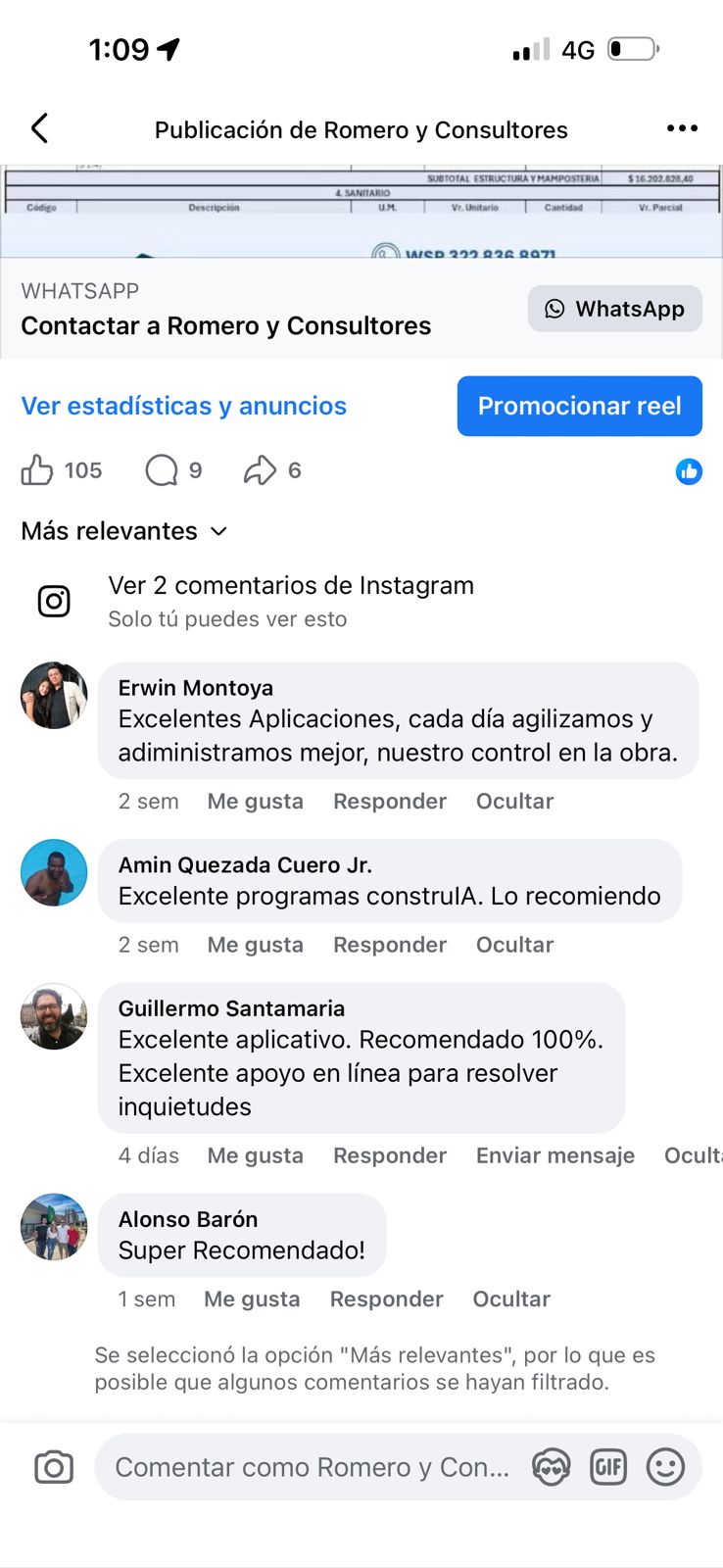Toggle Me gusta on Alonso Barón's comment
723x1568 pixels.
click(252, 1298)
